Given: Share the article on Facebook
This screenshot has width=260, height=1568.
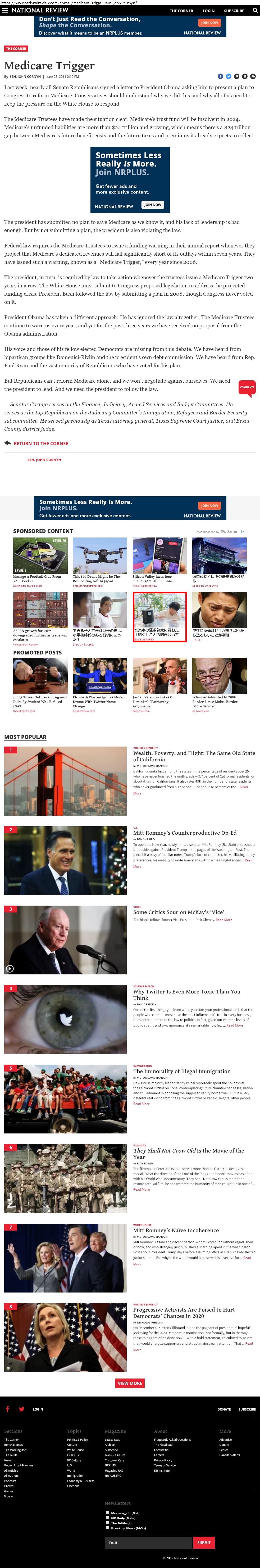Looking at the screenshot, I should [x=220, y=76].
